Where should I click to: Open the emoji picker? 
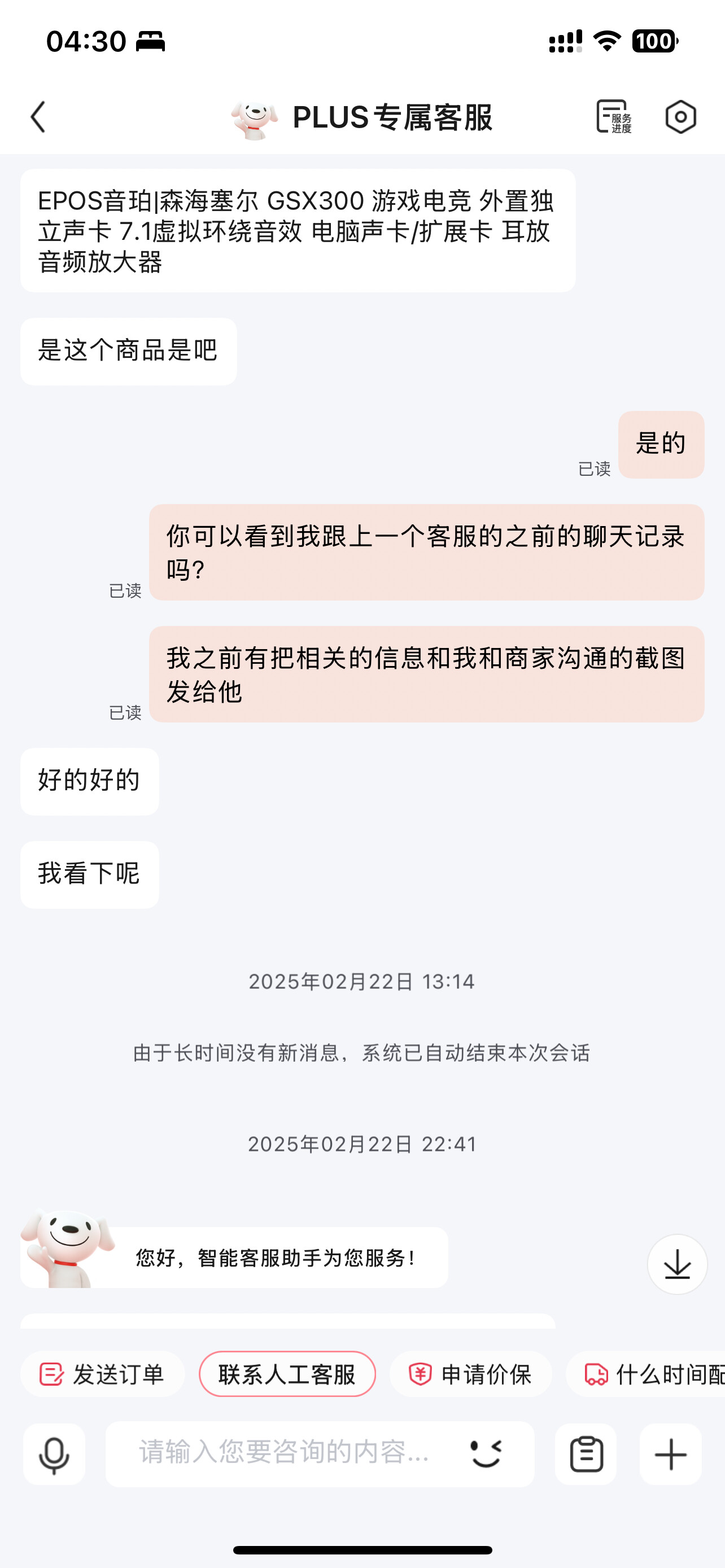[x=486, y=1454]
